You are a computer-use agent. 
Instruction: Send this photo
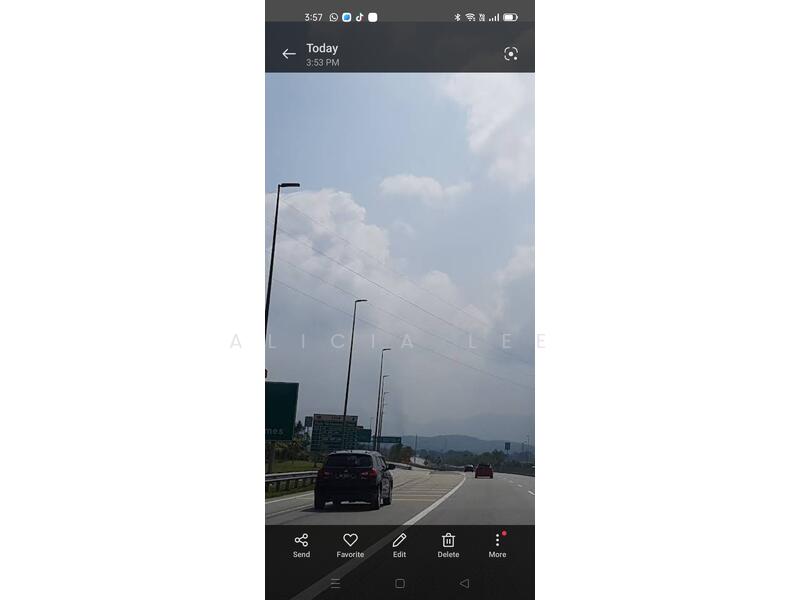(x=301, y=545)
